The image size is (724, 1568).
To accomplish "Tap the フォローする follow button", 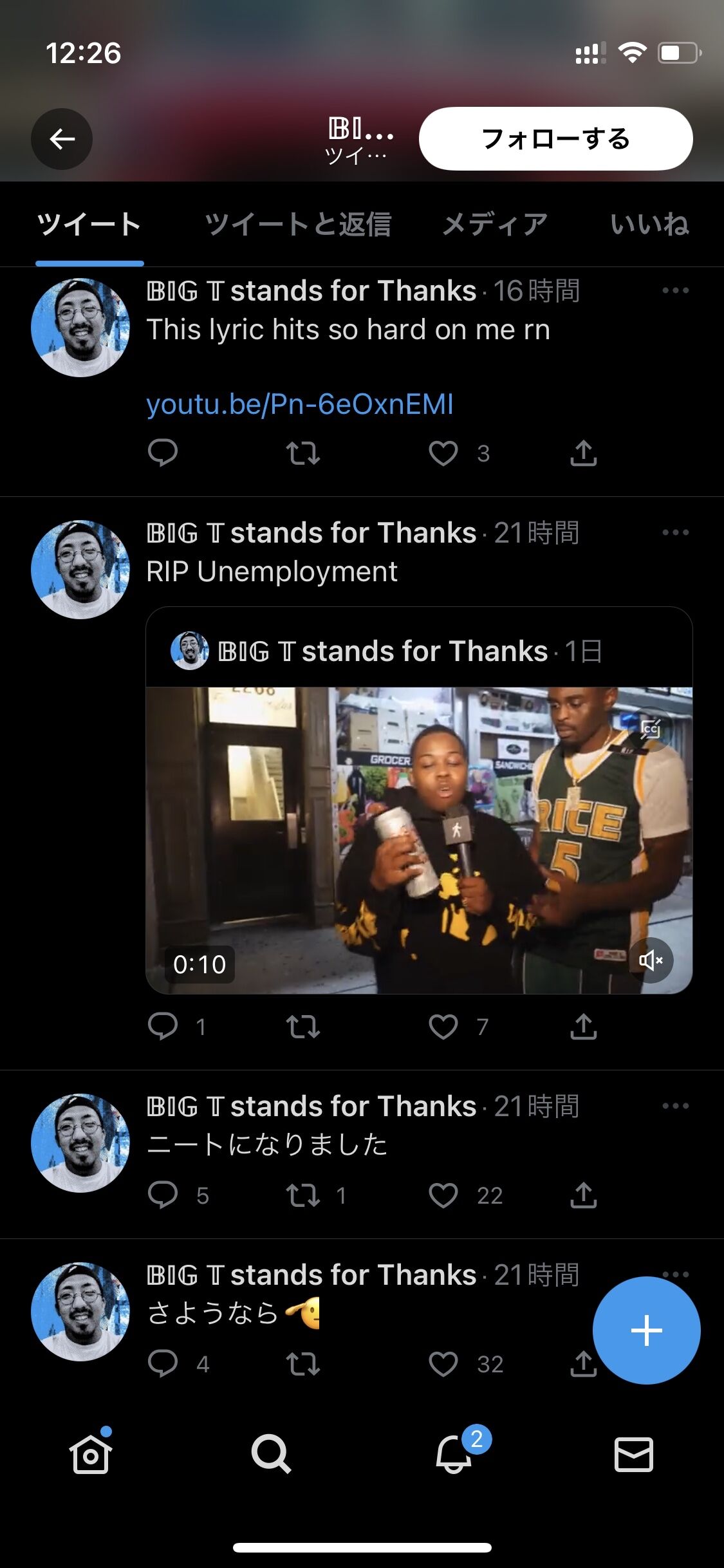I will tap(555, 138).
